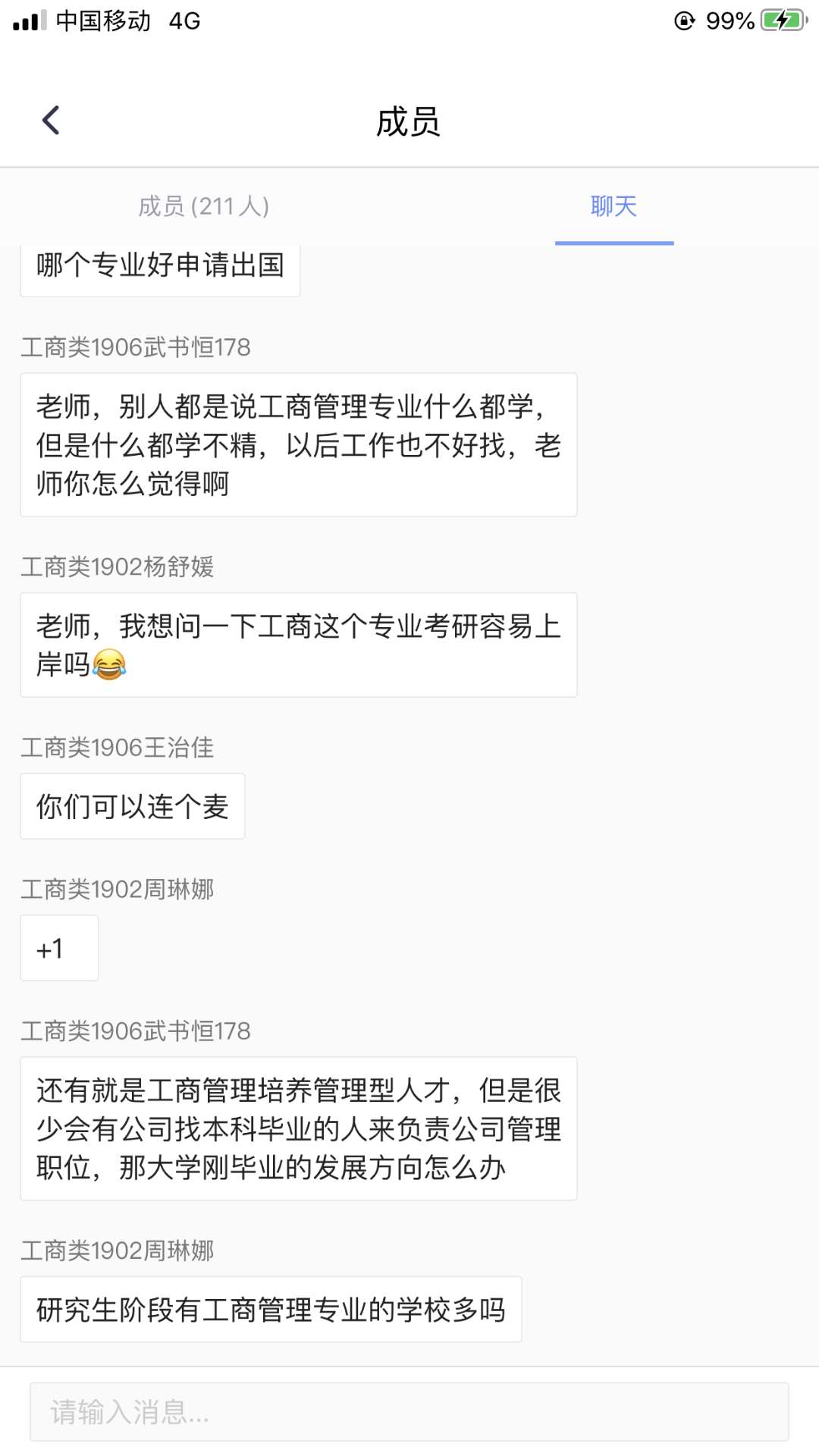The image size is (819, 1456).
Task: Tap the 请输入消息 message input field
Action: click(409, 1412)
